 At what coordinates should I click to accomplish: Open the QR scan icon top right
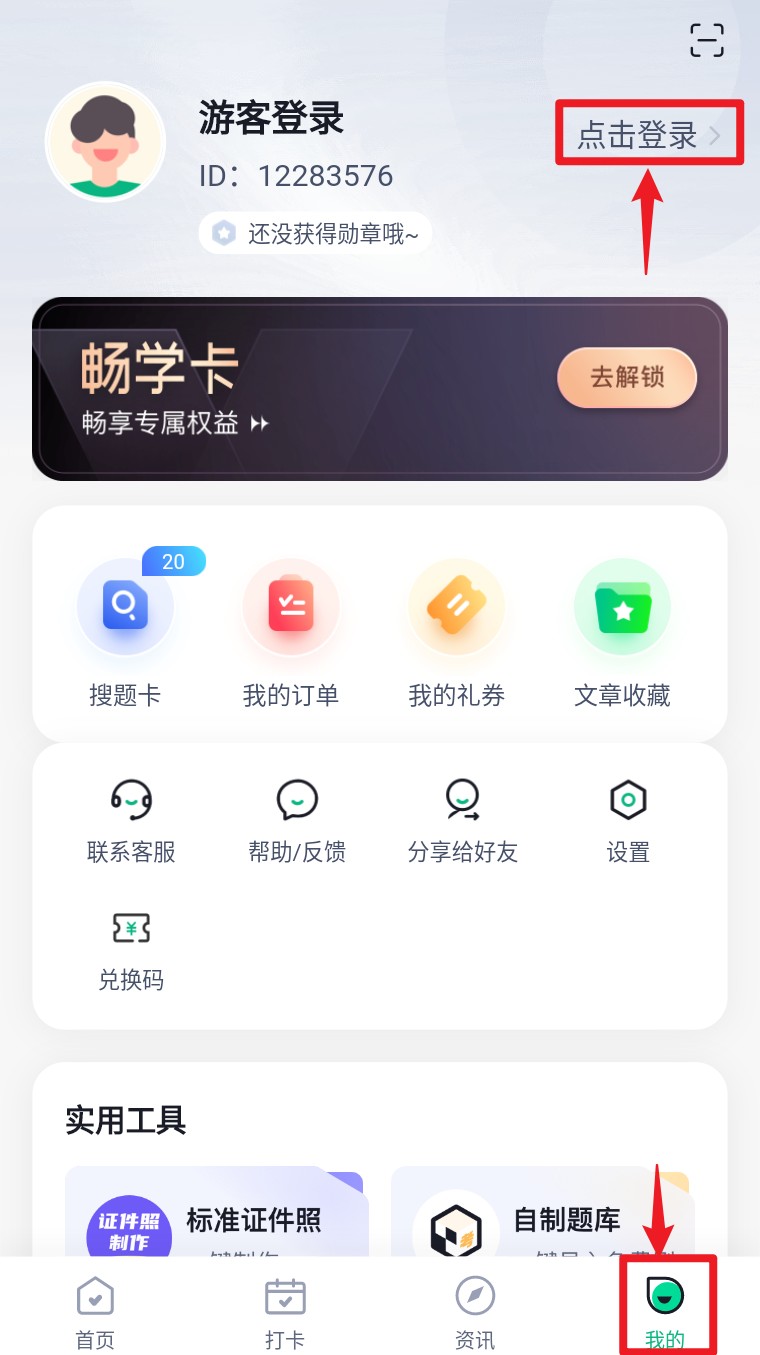(x=707, y=40)
